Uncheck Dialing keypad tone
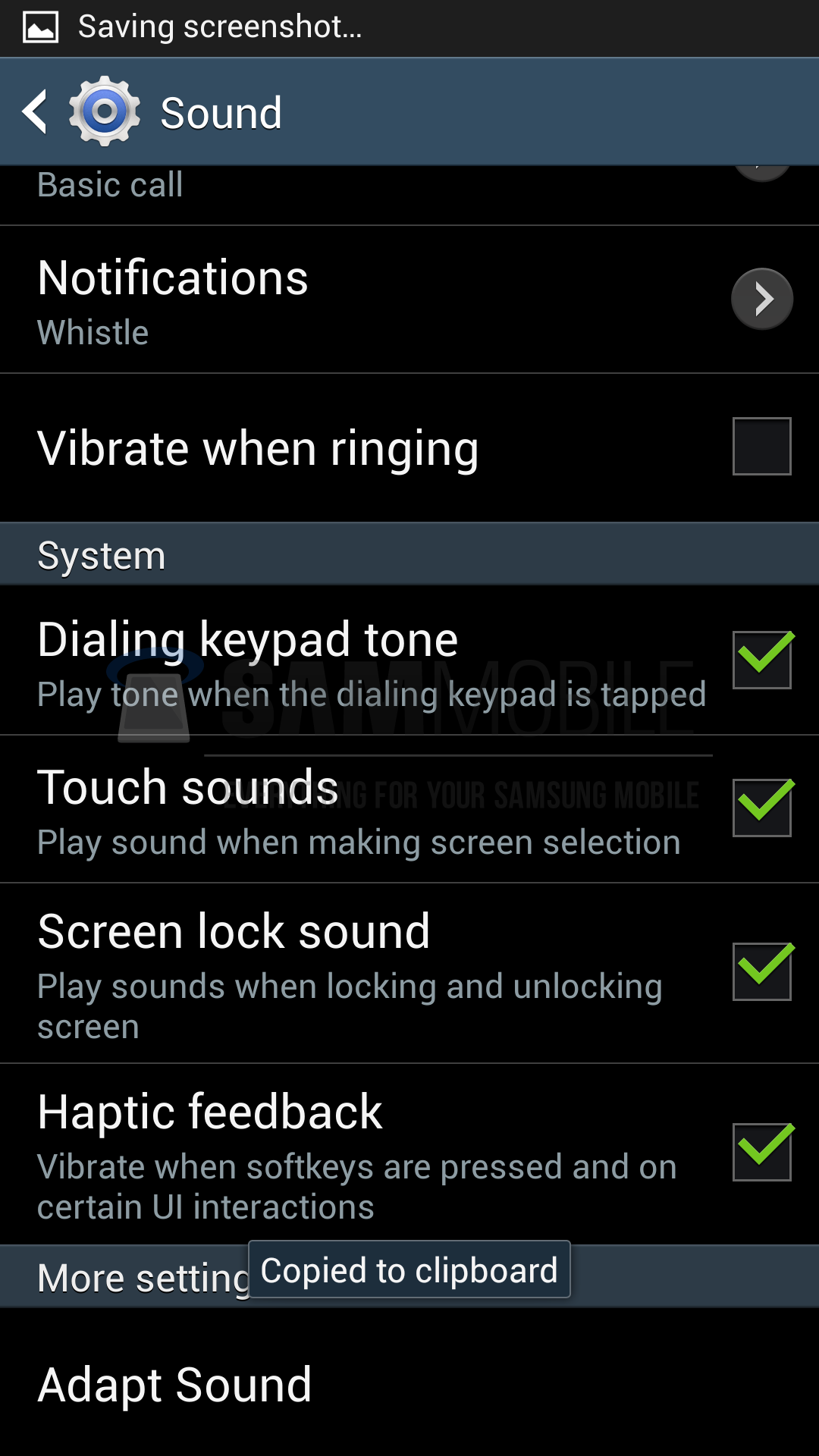 tap(761, 660)
